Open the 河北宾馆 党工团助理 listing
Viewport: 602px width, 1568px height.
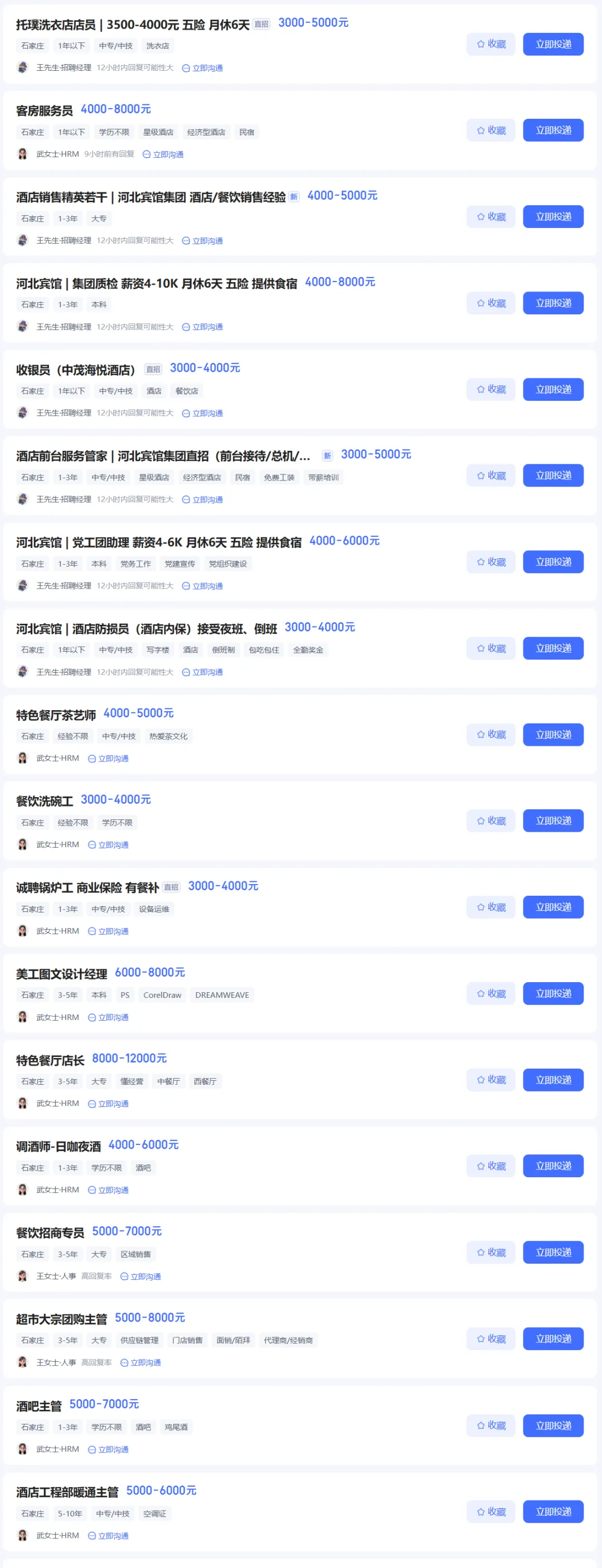click(159, 542)
